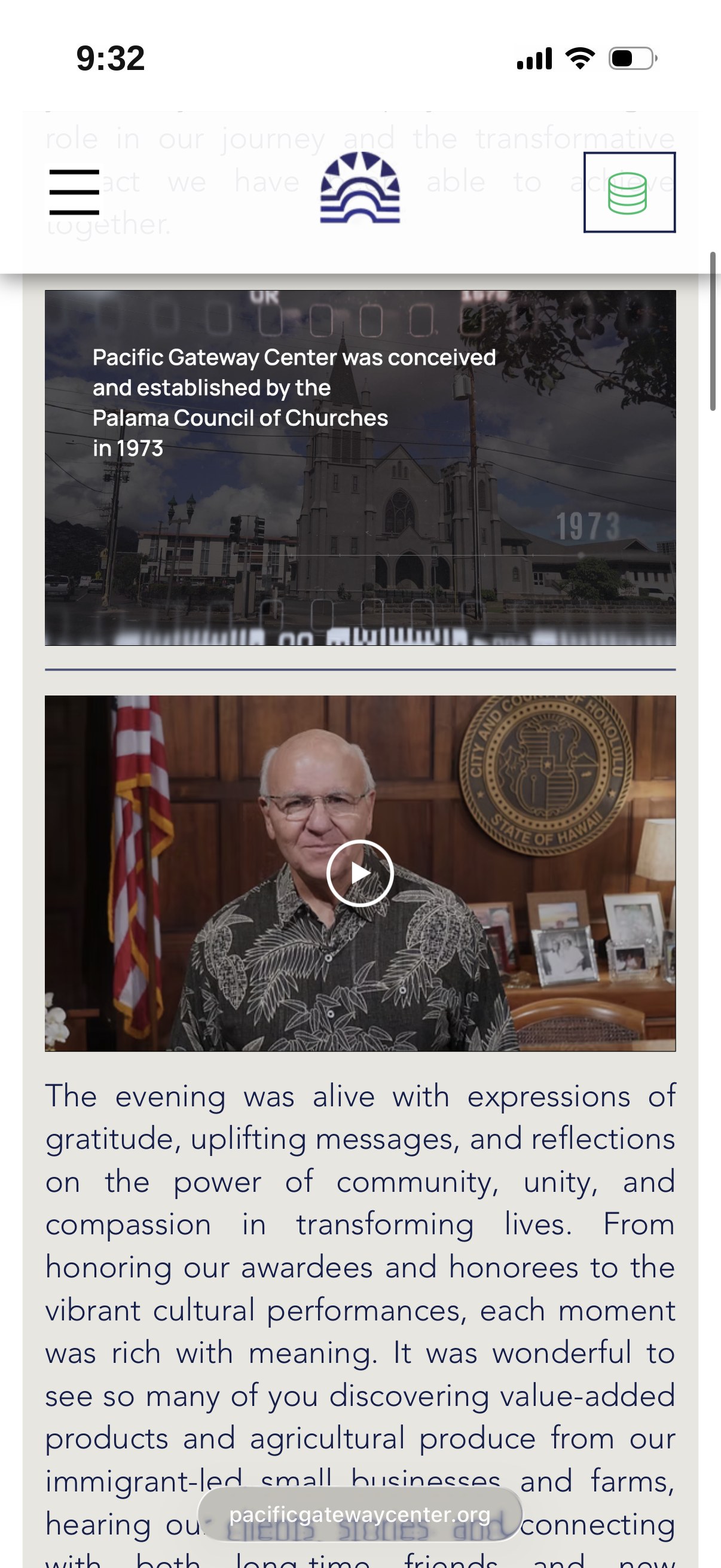Tap the pacificgatewaycenter.org address pill
Image resolution: width=721 pixels, height=1568 pixels.
point(360,1514)
